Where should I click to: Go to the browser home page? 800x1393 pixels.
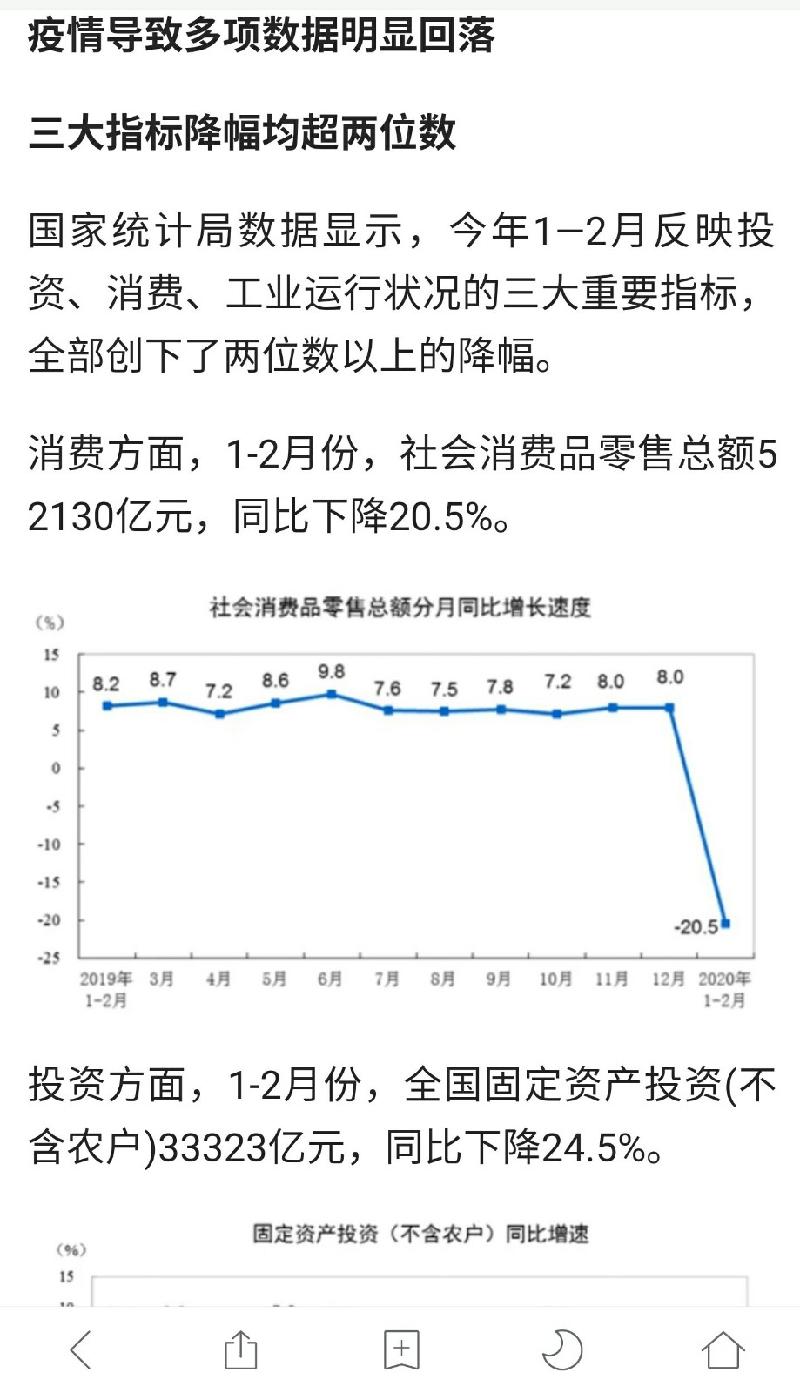point(722,1349)
